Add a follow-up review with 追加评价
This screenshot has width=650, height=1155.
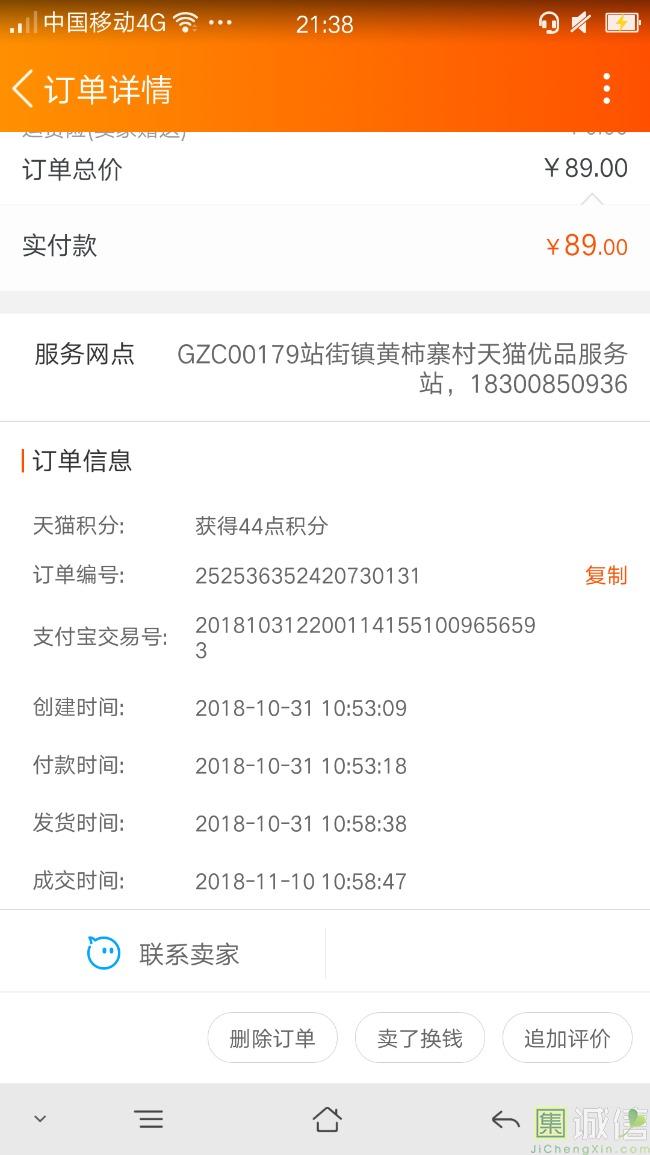567,1038
